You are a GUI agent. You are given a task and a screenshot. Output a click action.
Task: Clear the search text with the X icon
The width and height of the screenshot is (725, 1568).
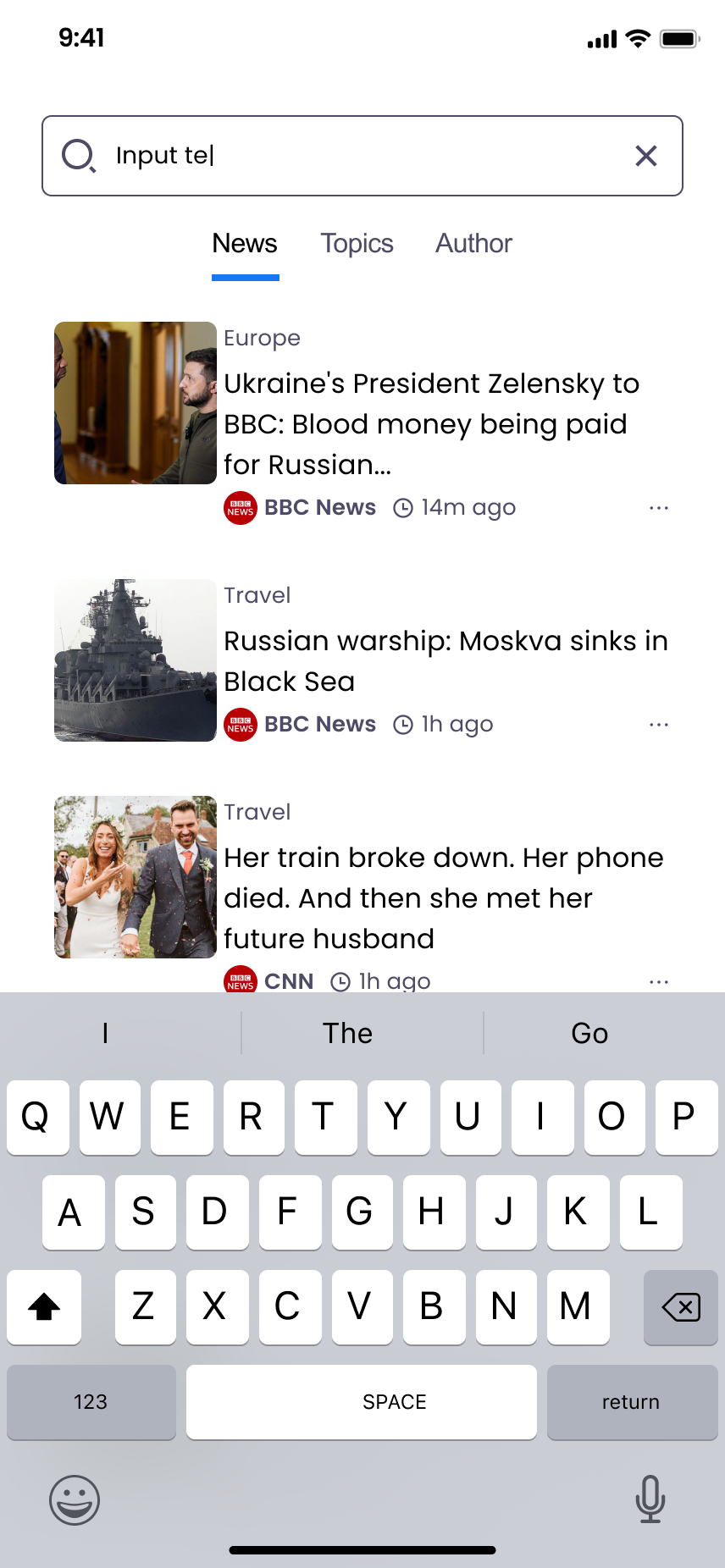click(x=646, y=156)
